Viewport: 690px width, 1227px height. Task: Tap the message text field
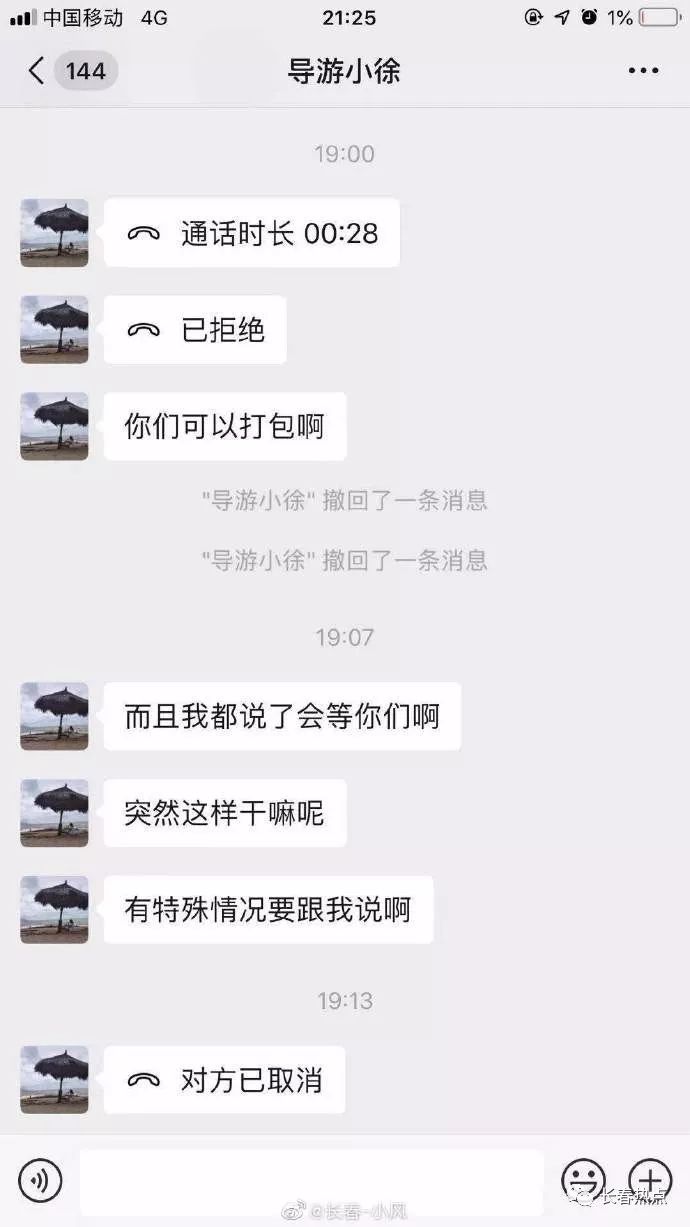pyautogui.click(x=310, y=1182)
